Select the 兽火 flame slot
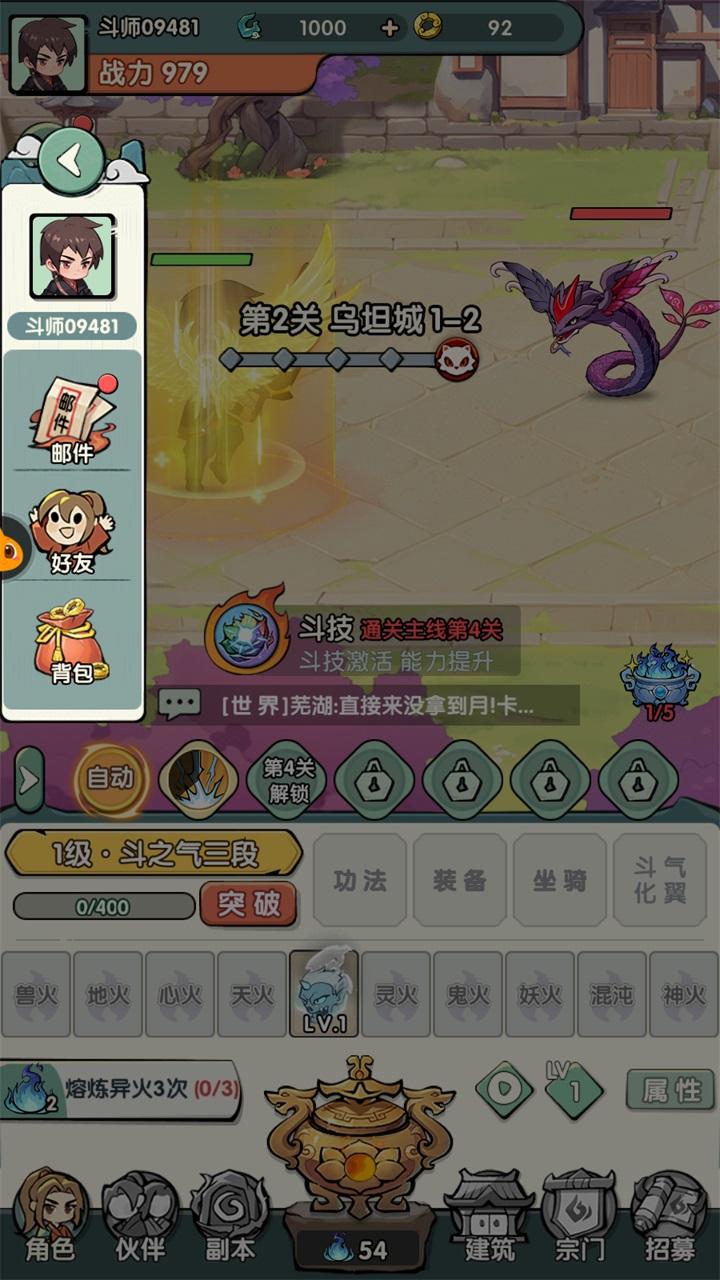Screen dimensions: 720x1280 [x=37, y=994]
